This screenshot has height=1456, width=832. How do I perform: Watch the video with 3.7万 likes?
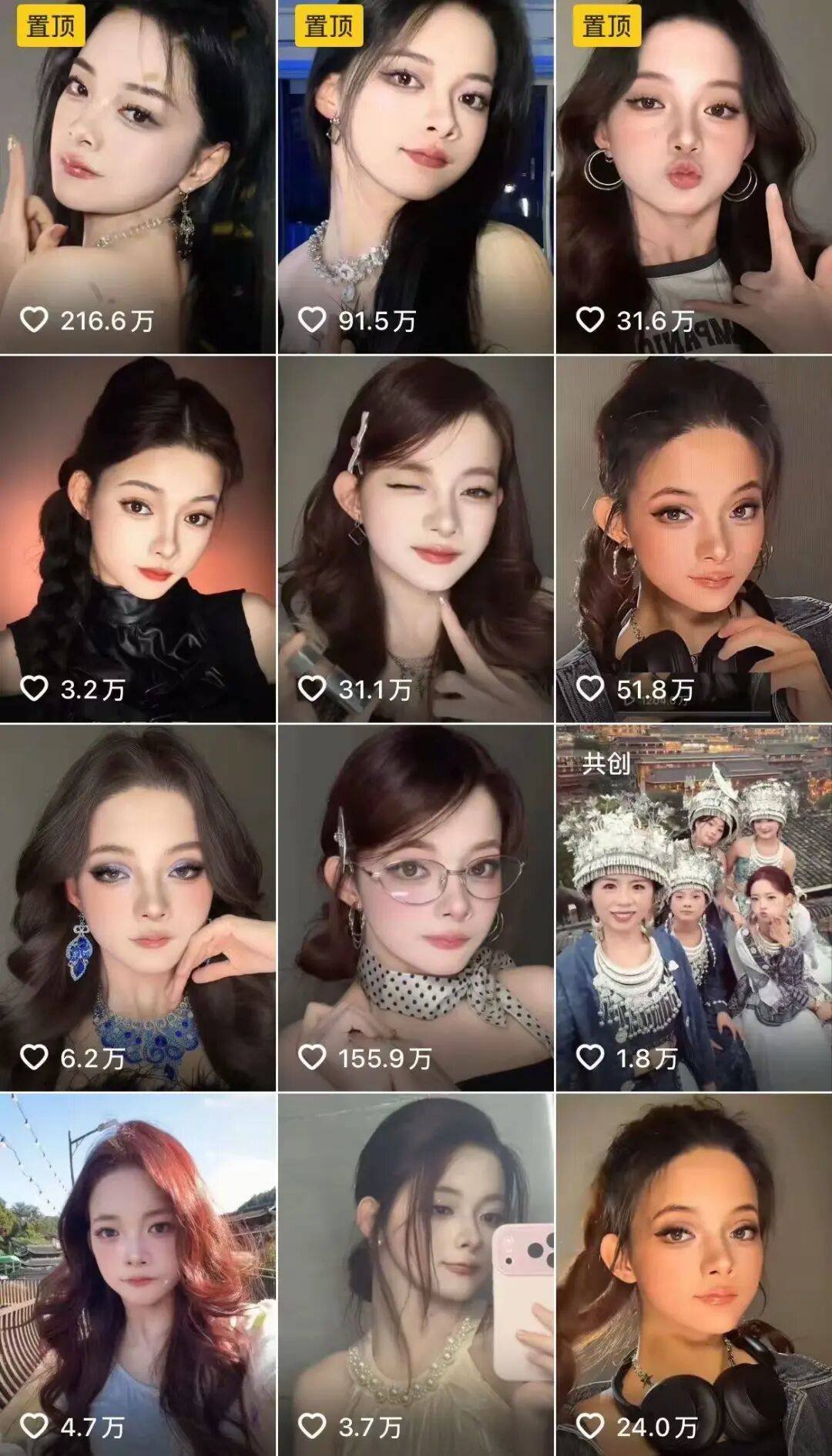tap(415, 1274)
